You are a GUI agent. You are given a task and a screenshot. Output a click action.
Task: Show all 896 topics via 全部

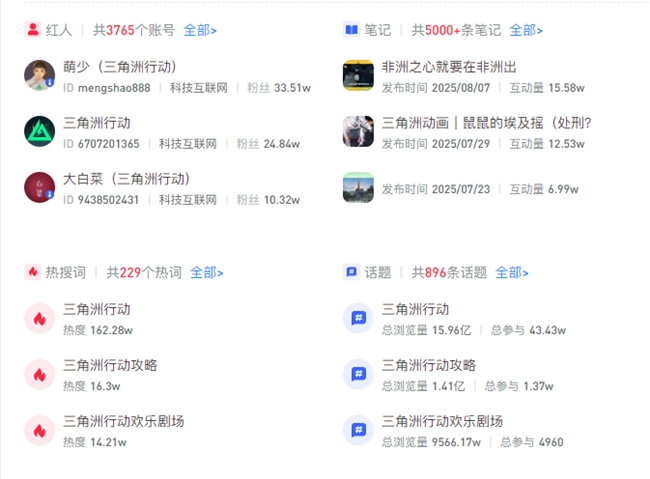[x=511, y=272]
